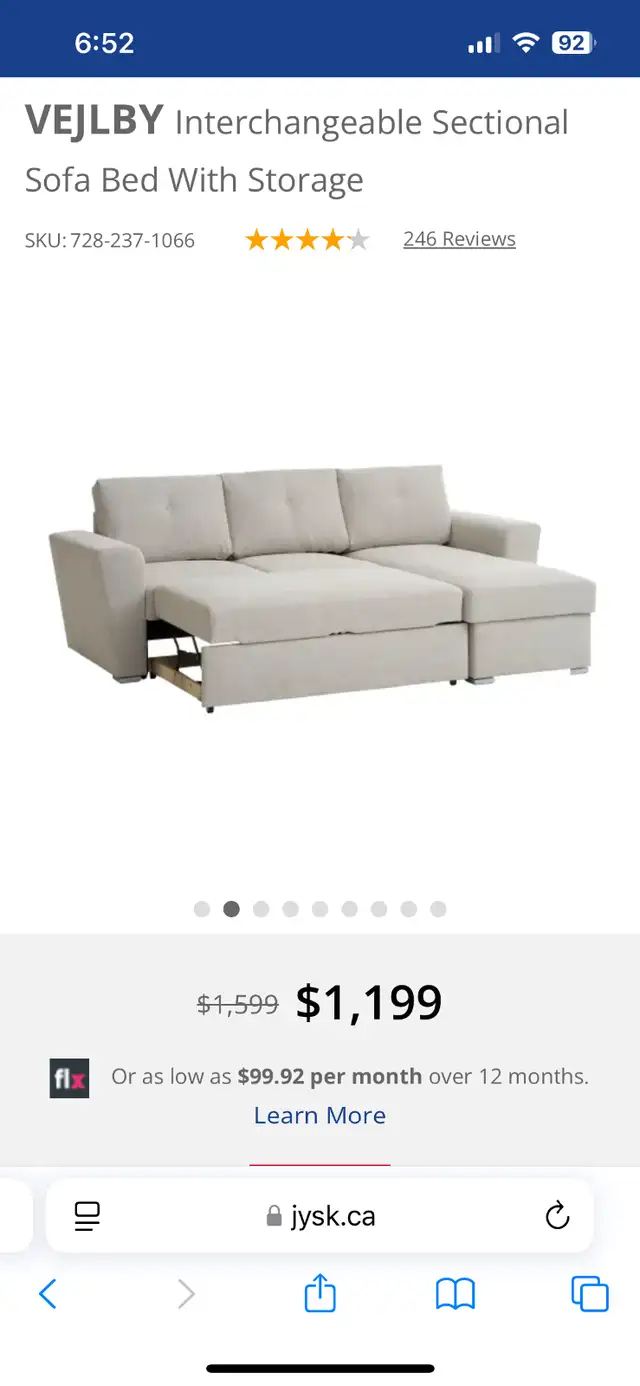
Task: Open the sofa bed product image
Action: click(322, 587)
